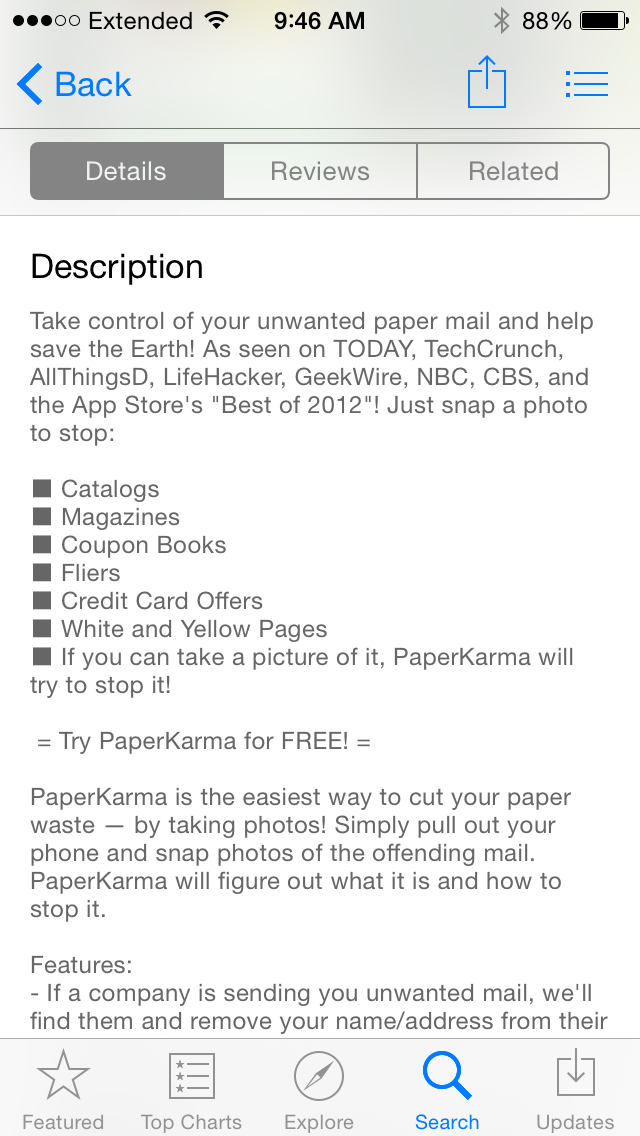Go to the Explore tab

(x=319, y=1088)
